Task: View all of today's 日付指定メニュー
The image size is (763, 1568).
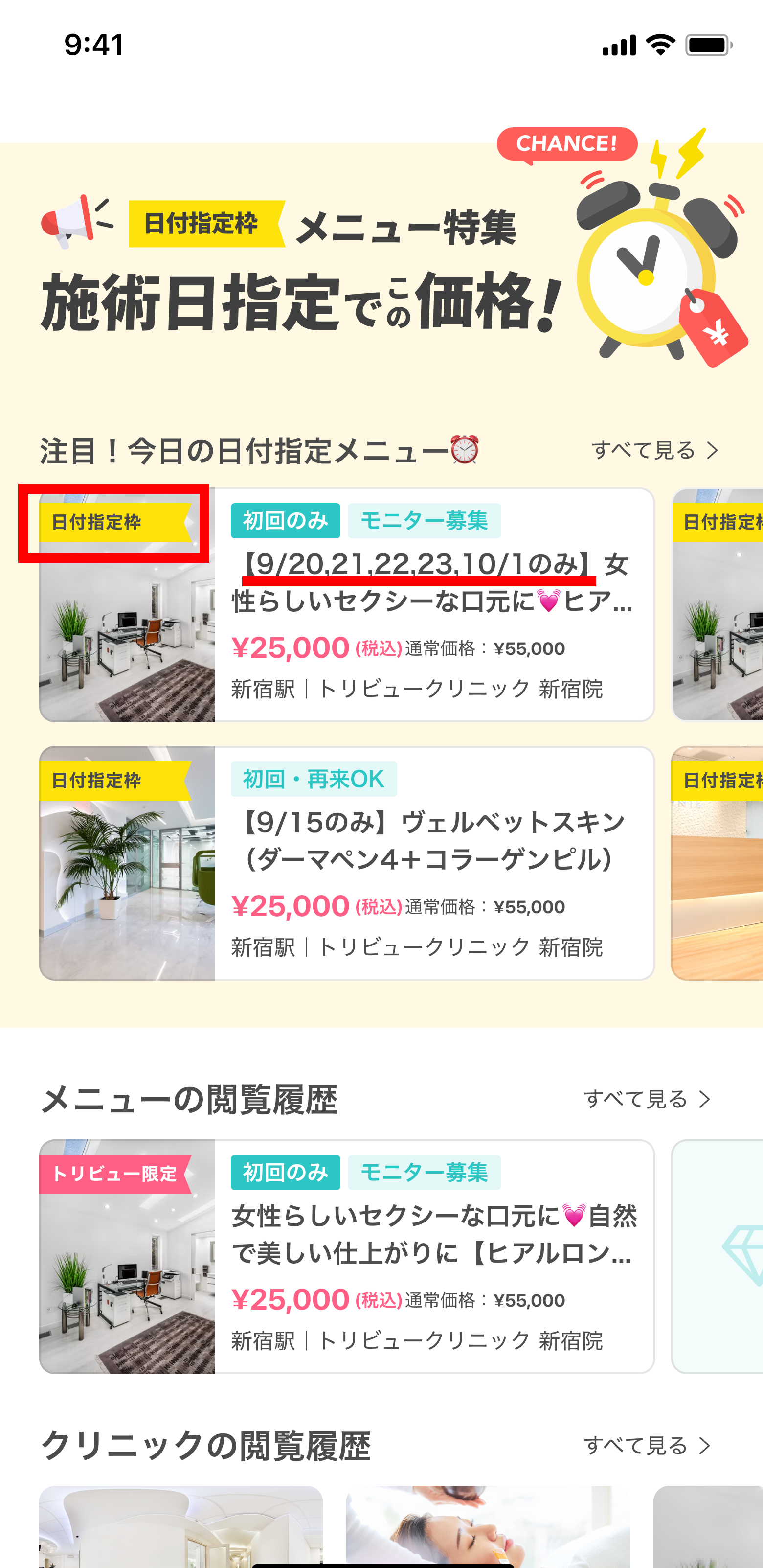Action: coord(655,450)
